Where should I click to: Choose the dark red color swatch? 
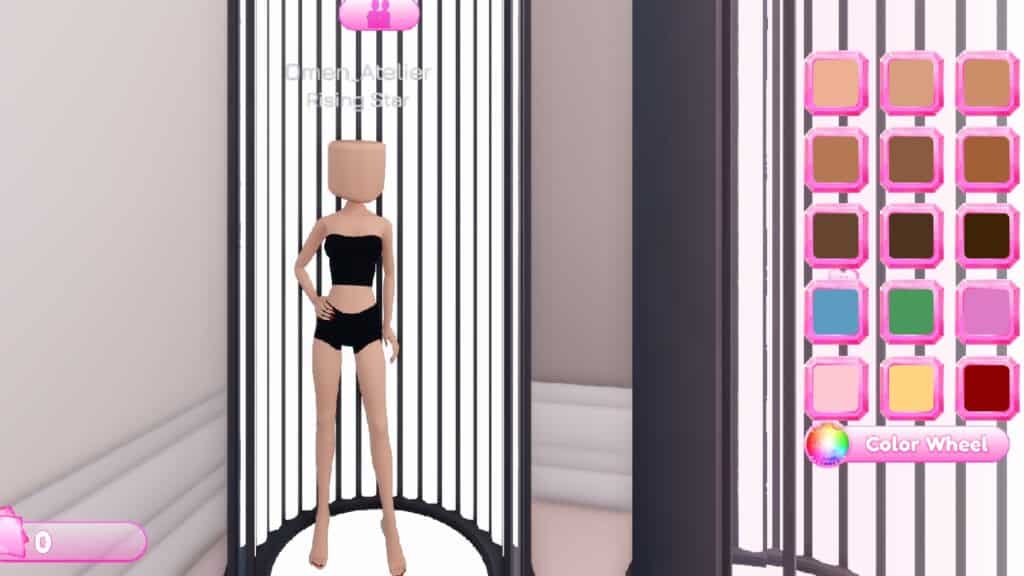986,388
